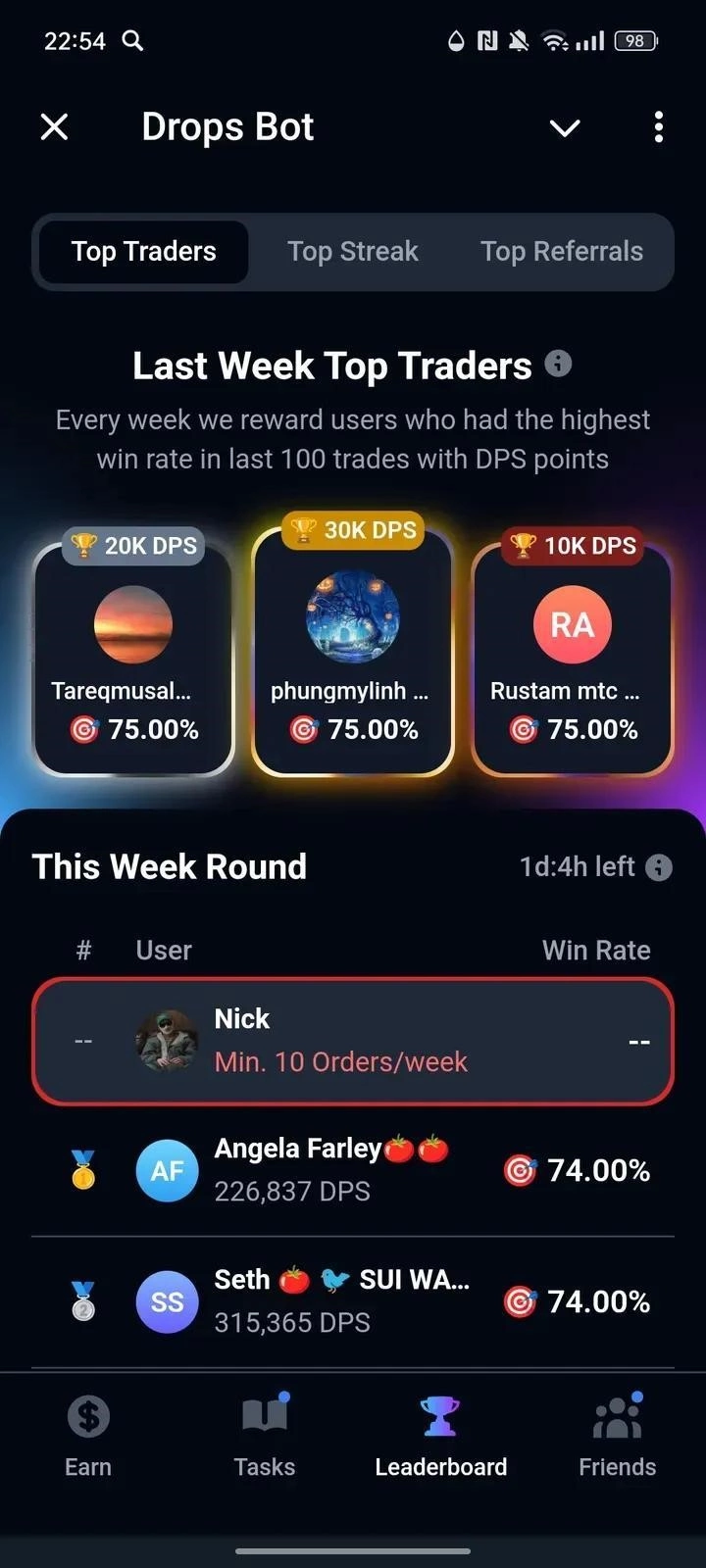Switch to the Top Referrals tab
706x1568 pixels.
pos(562,252)
